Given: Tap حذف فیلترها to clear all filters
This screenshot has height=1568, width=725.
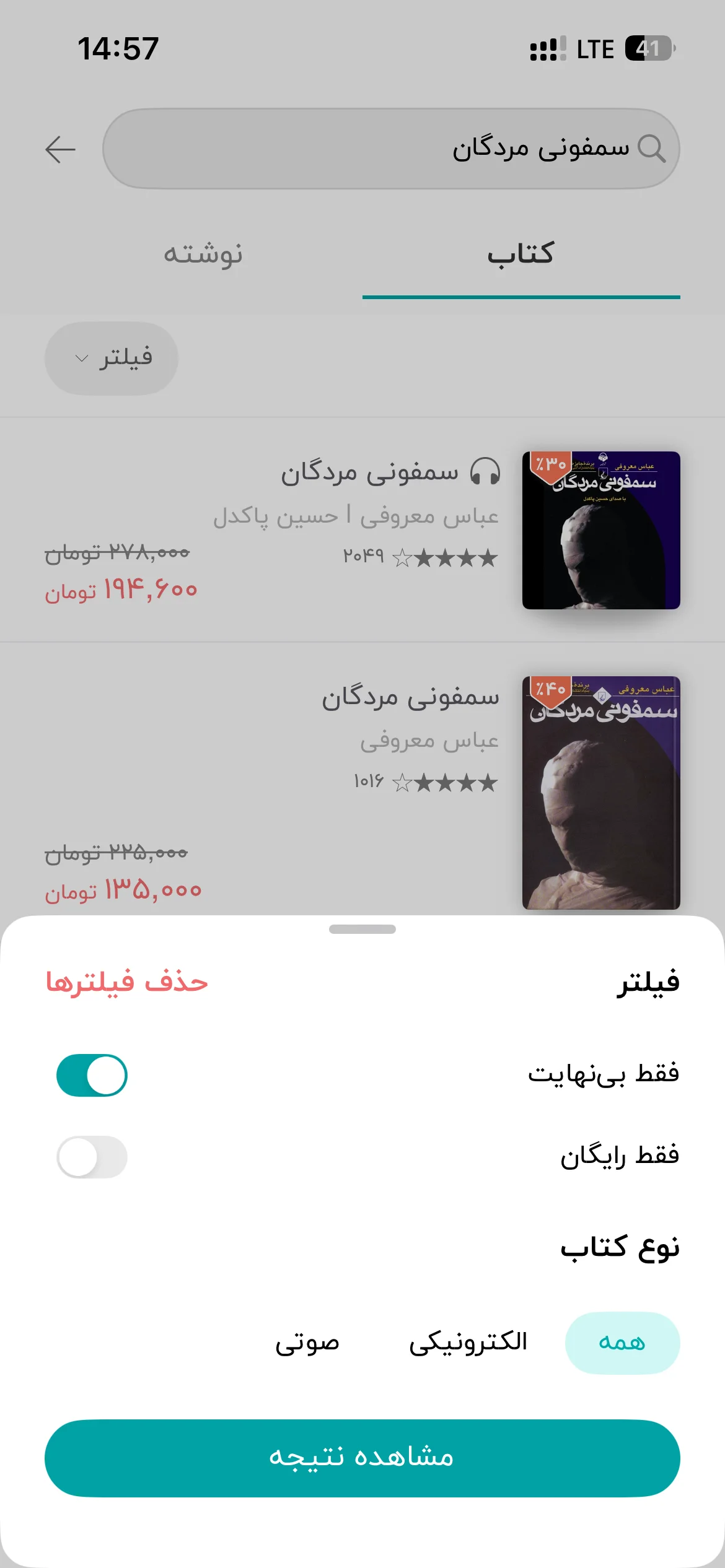Looking at the screenshot, I should (x=126, y=983).
